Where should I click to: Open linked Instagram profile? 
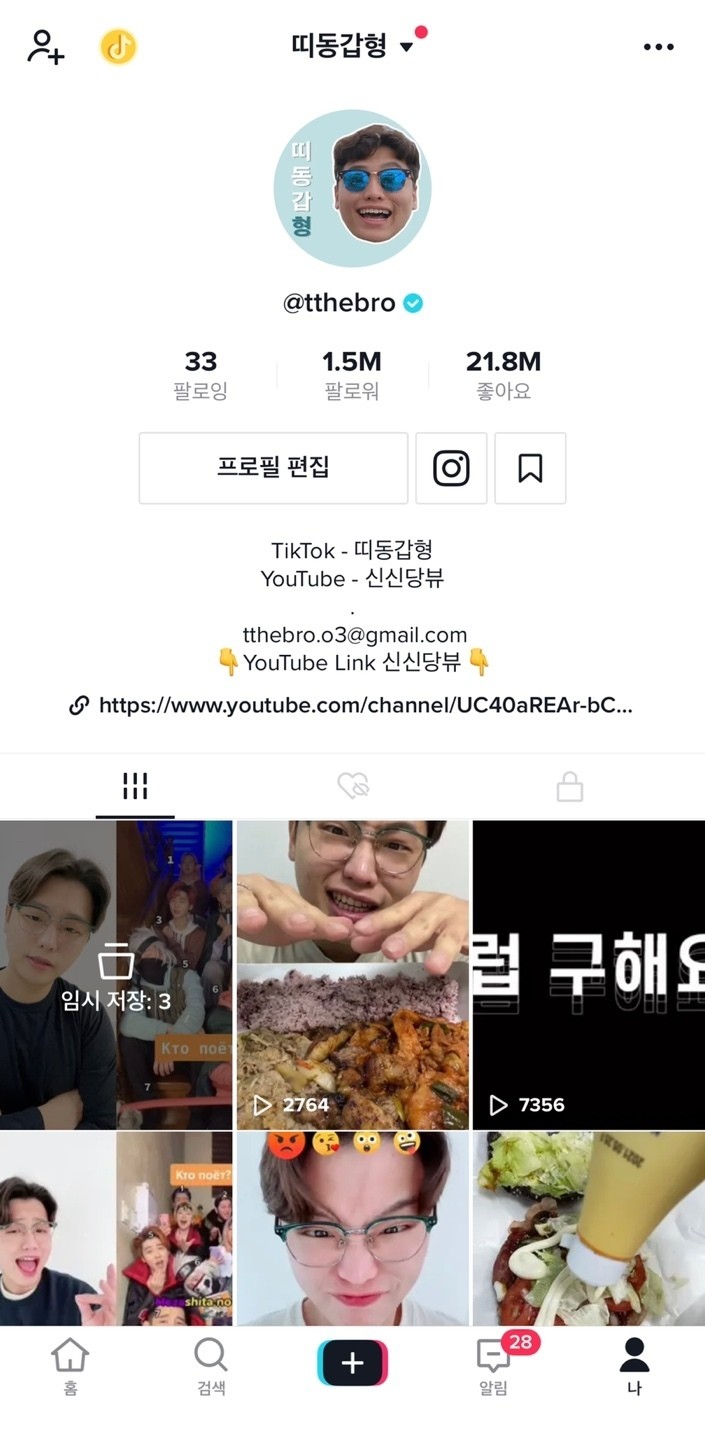pyautogui.click(x=451, y=468)
